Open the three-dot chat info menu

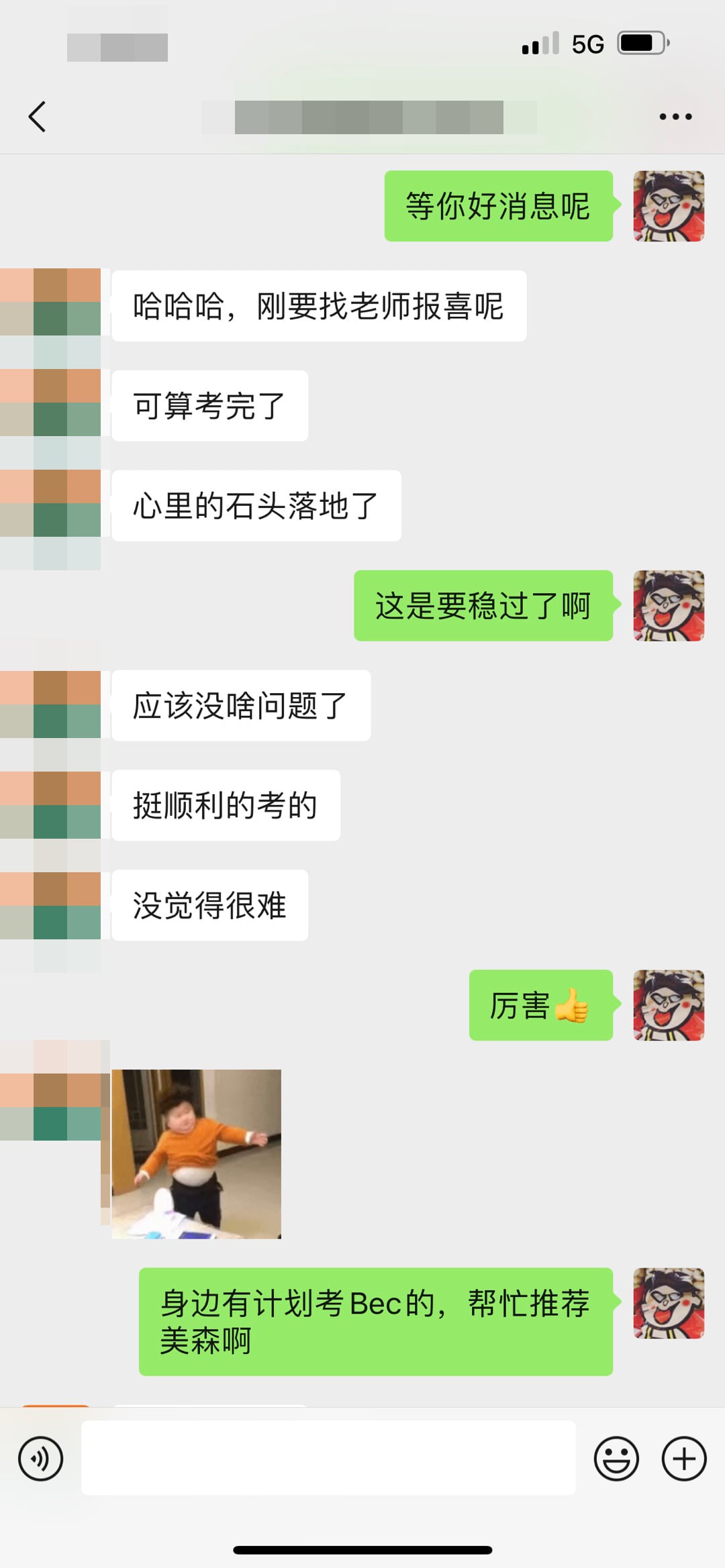coord(675,117)
